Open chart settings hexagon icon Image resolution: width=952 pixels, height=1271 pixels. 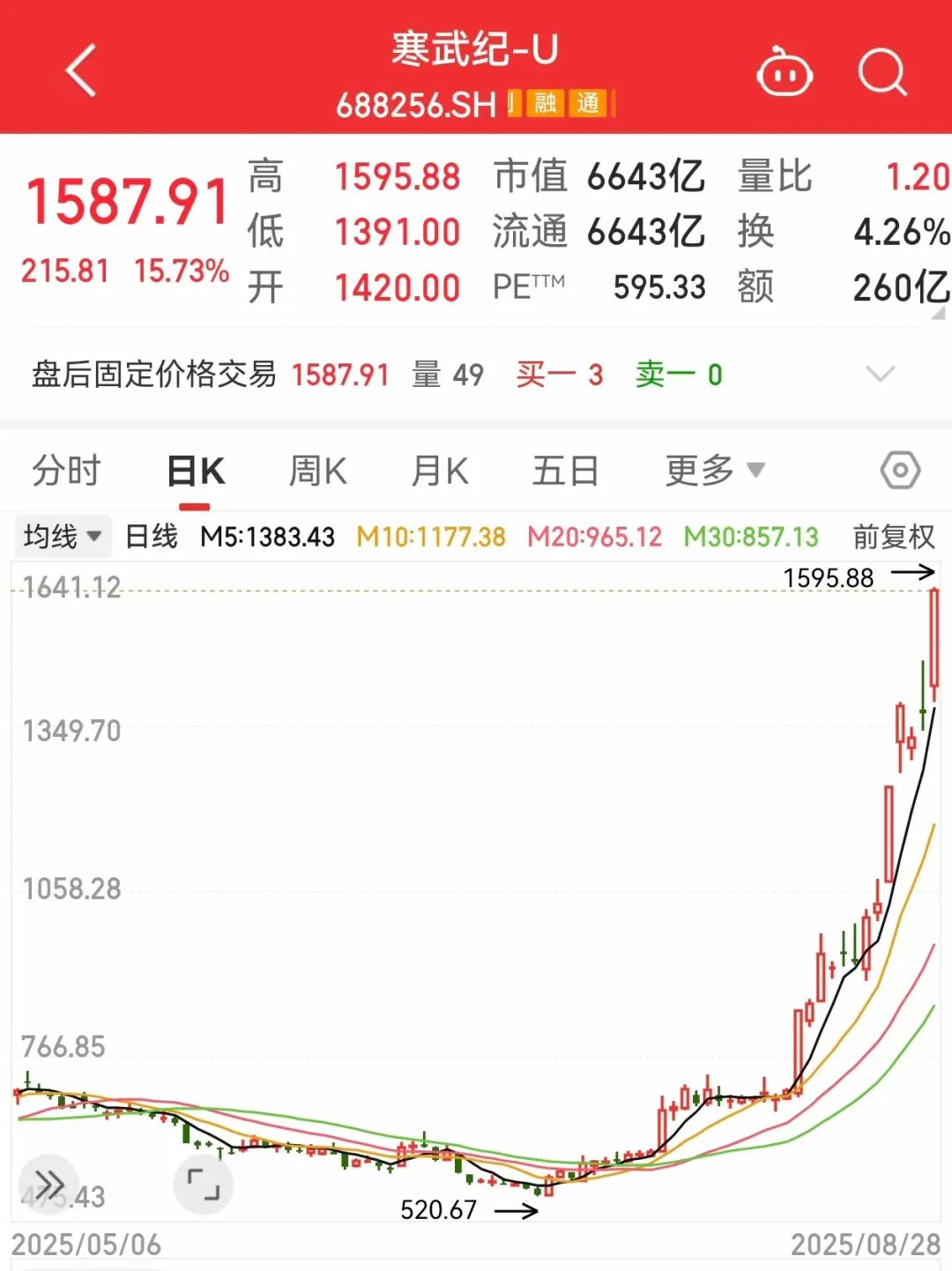(900, 471)
